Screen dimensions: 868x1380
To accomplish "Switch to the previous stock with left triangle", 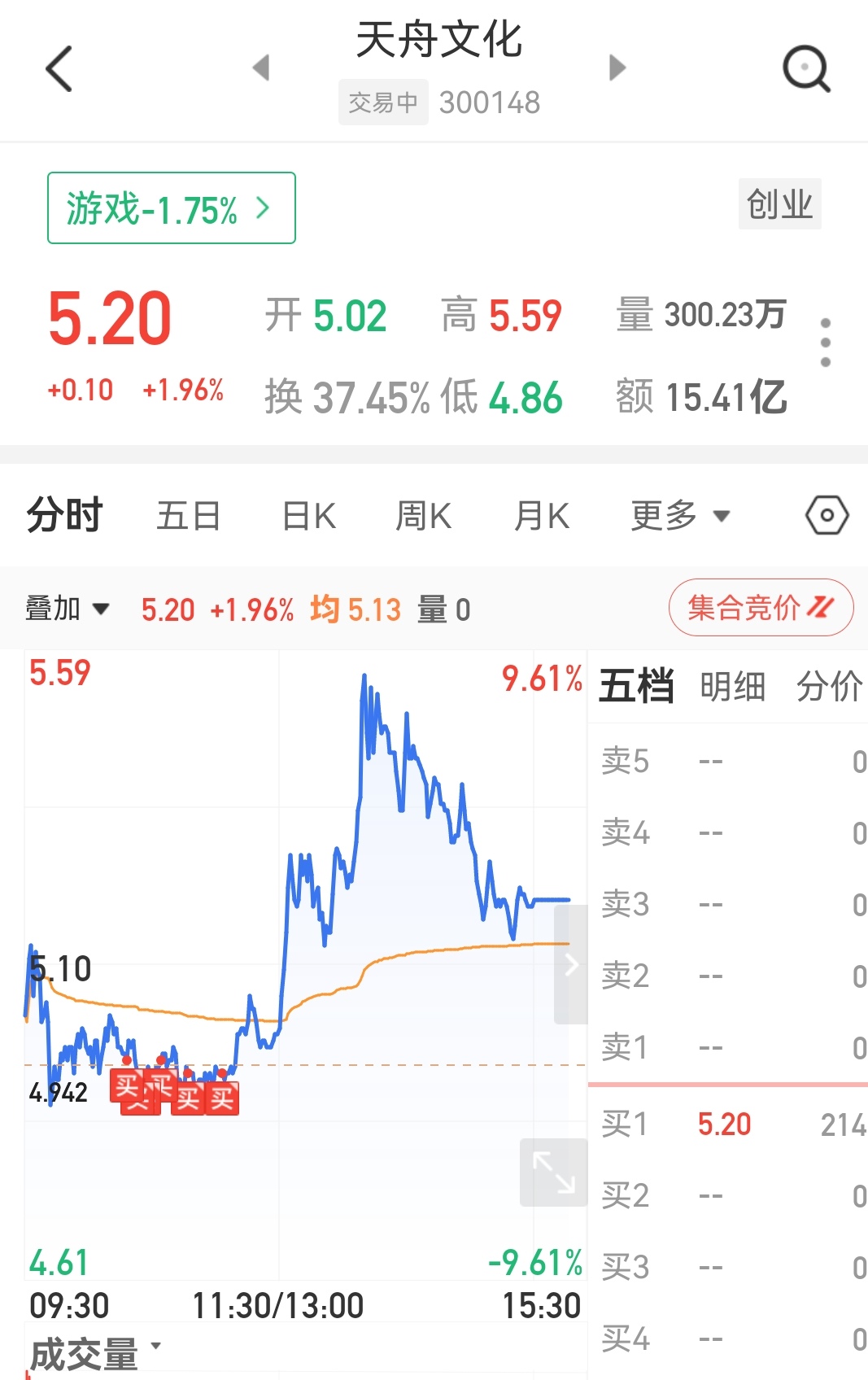I will coord(261,68).
